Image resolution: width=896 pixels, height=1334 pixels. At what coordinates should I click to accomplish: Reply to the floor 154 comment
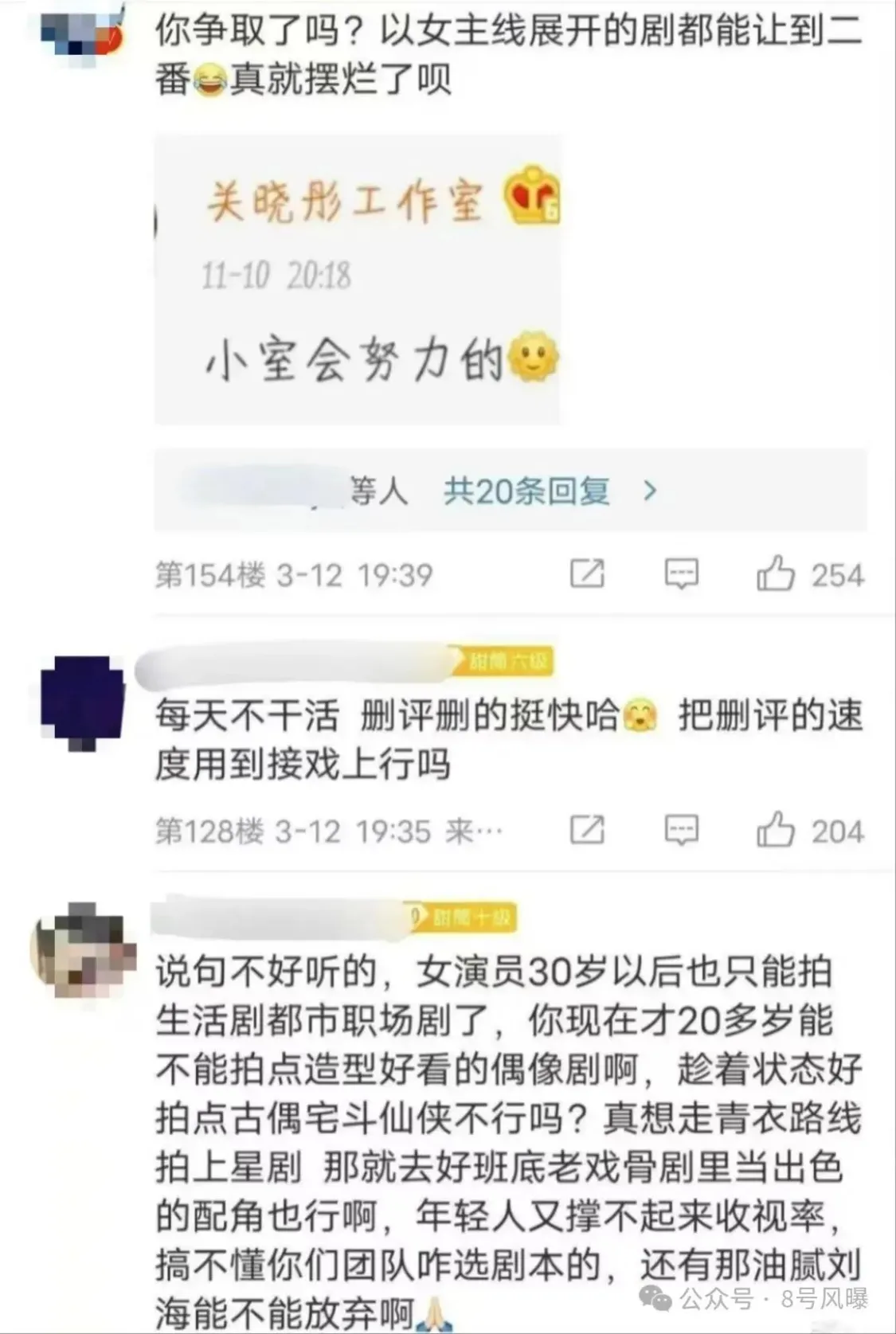click(x=682, y=574)
